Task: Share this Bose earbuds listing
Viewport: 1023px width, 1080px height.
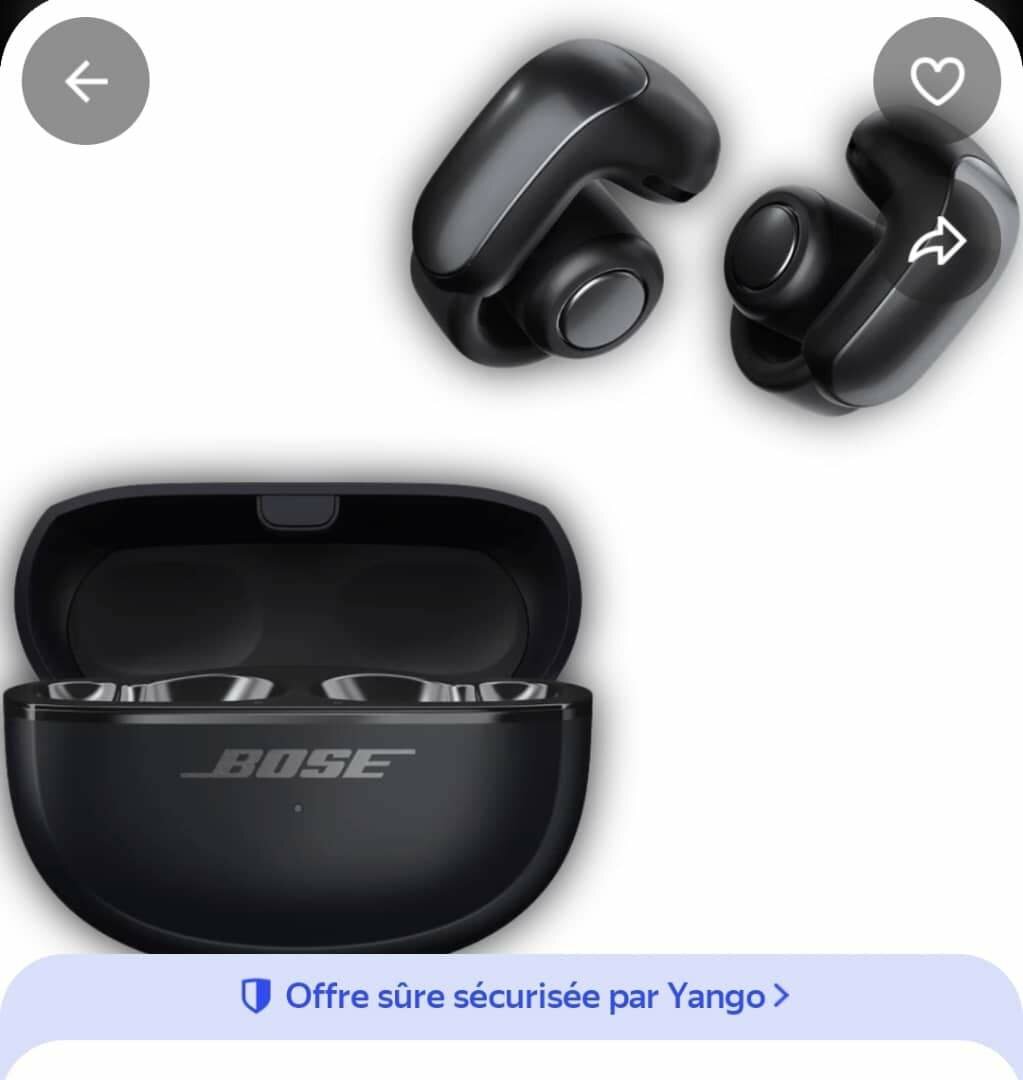Action: (937, 243)
